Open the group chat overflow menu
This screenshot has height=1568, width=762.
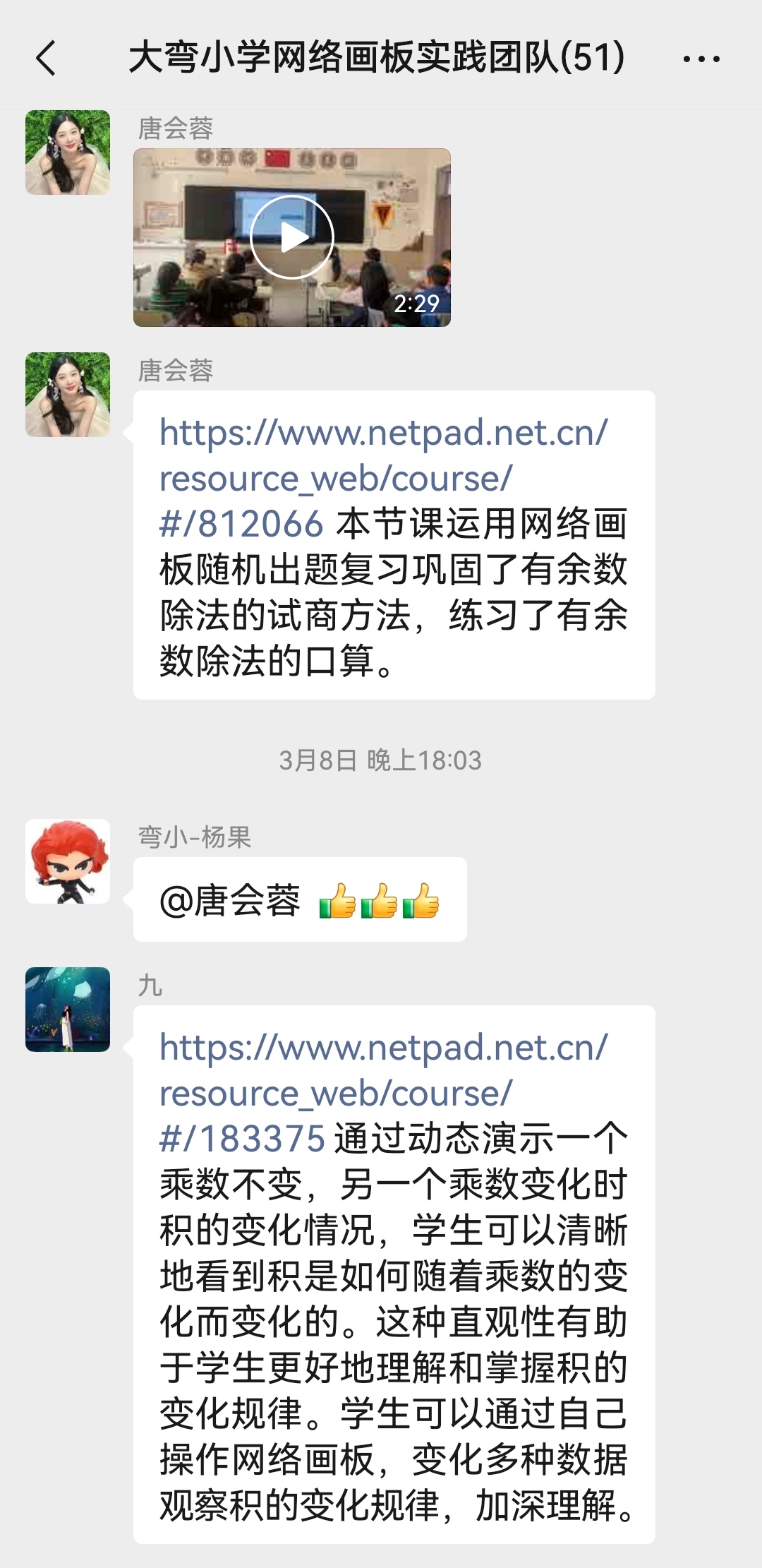[701, 59]
